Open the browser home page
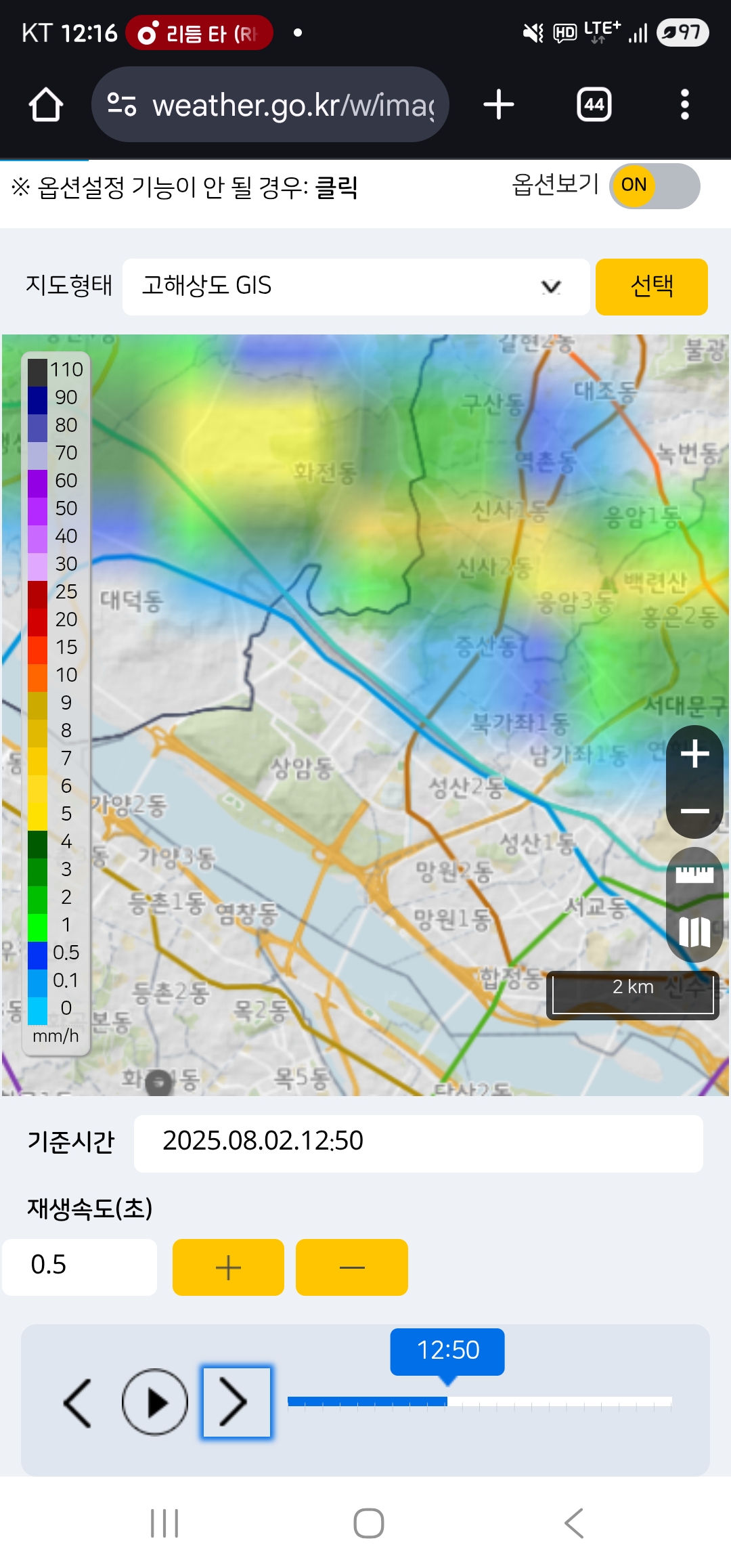This screenshot has height=1568, width=731. pos(46,105)
